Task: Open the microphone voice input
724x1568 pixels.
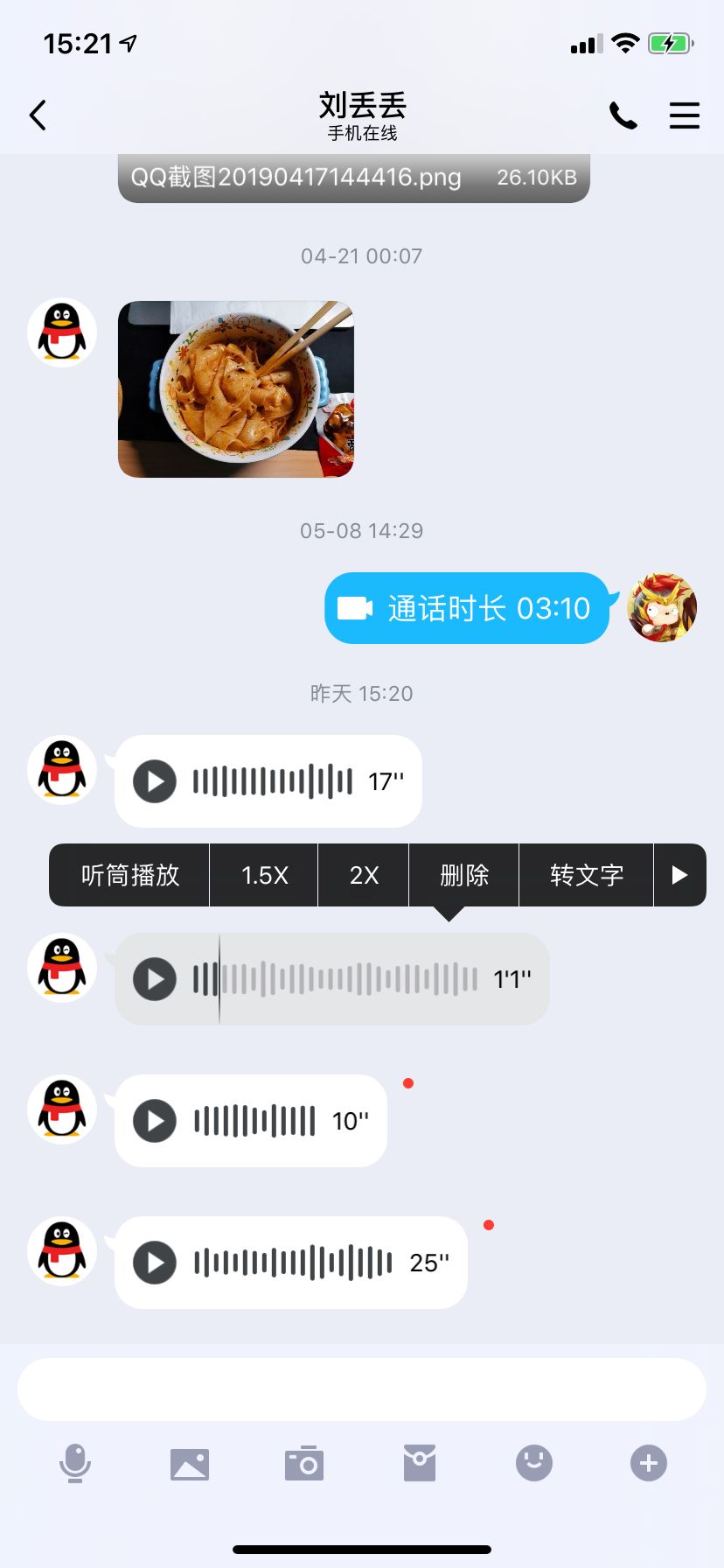Action: point(75,1463)
